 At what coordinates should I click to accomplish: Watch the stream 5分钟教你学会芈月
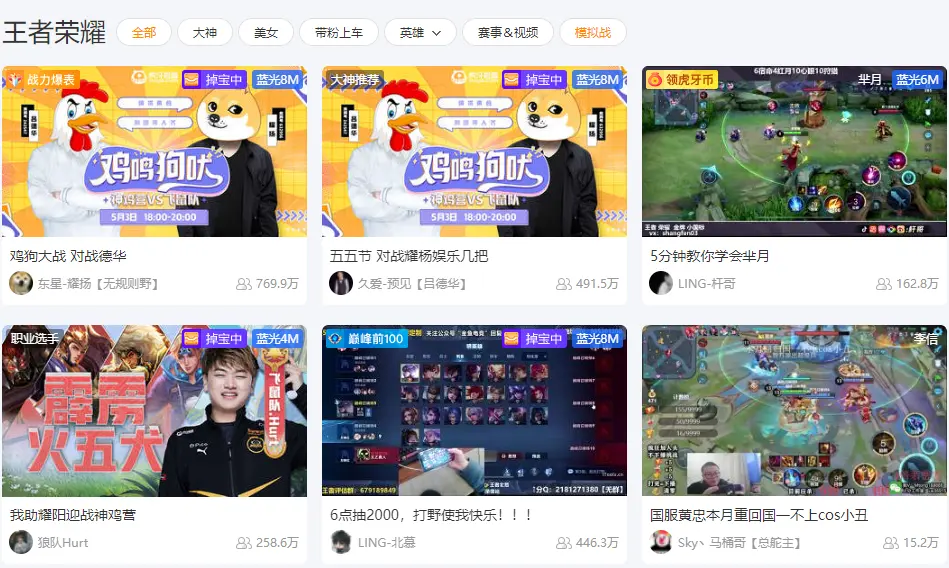[794, 152]
